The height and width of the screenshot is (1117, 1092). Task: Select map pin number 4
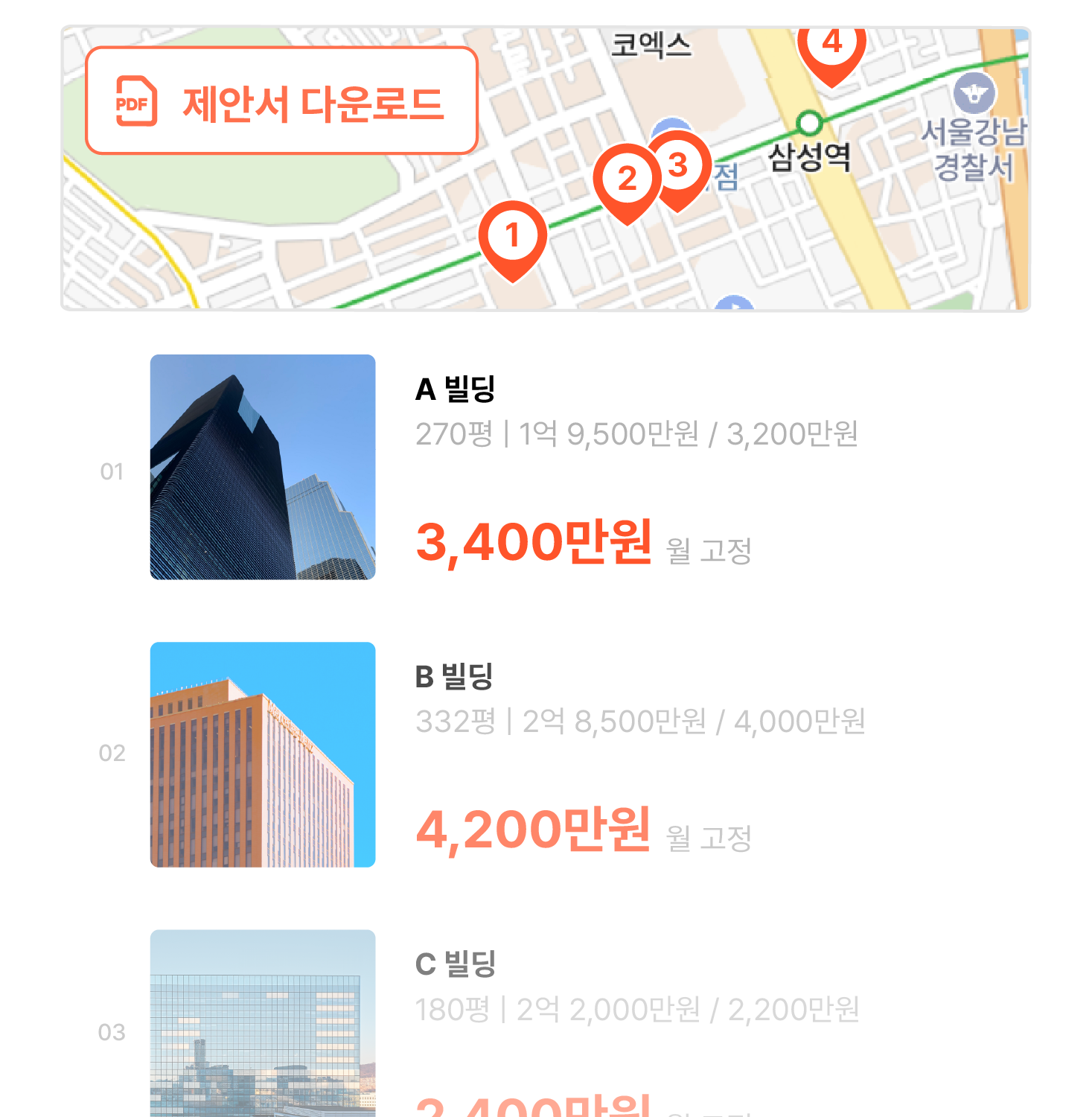pyautogui.click(x=831, y=46)
